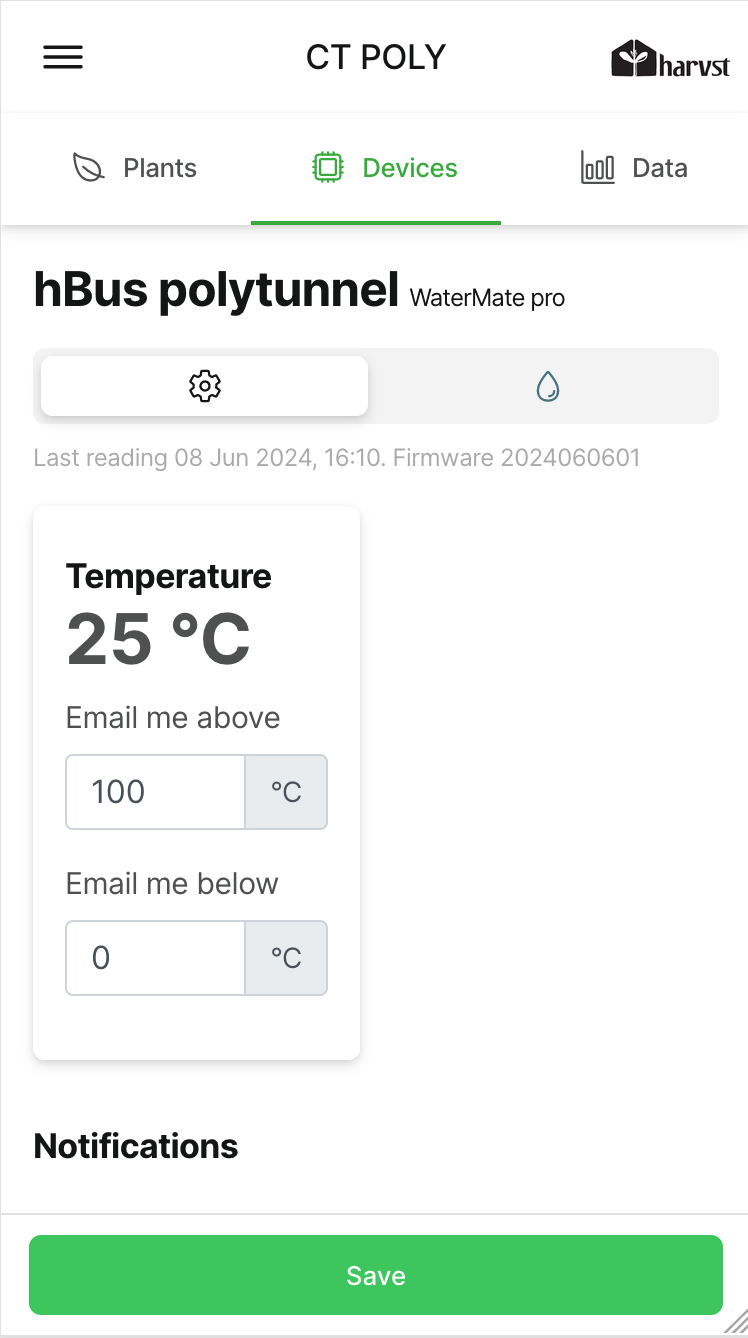
Task: Switch to the Plants tab
Action: point(135,168)
